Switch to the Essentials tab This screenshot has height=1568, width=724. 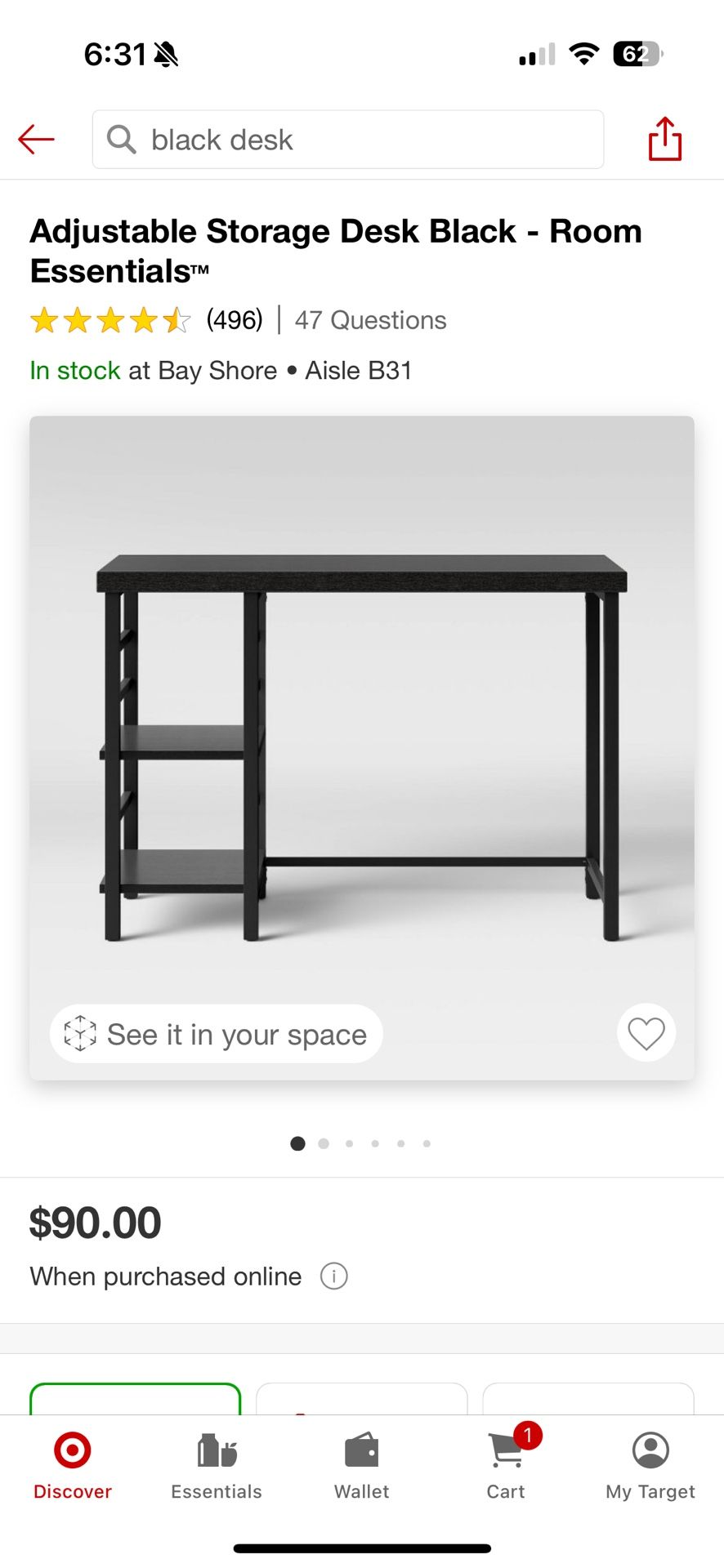[x=217, y=1466]
